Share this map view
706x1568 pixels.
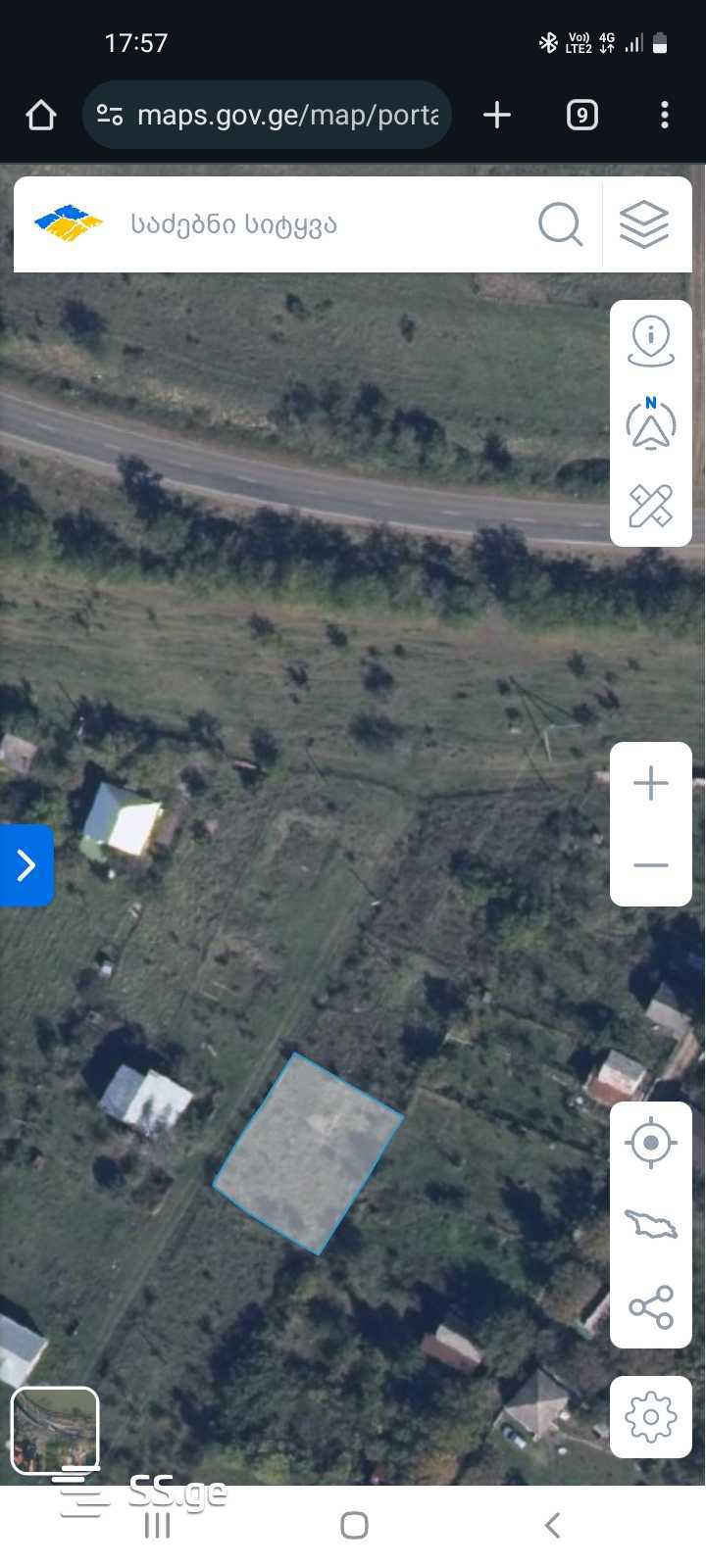click(651, 1307)
